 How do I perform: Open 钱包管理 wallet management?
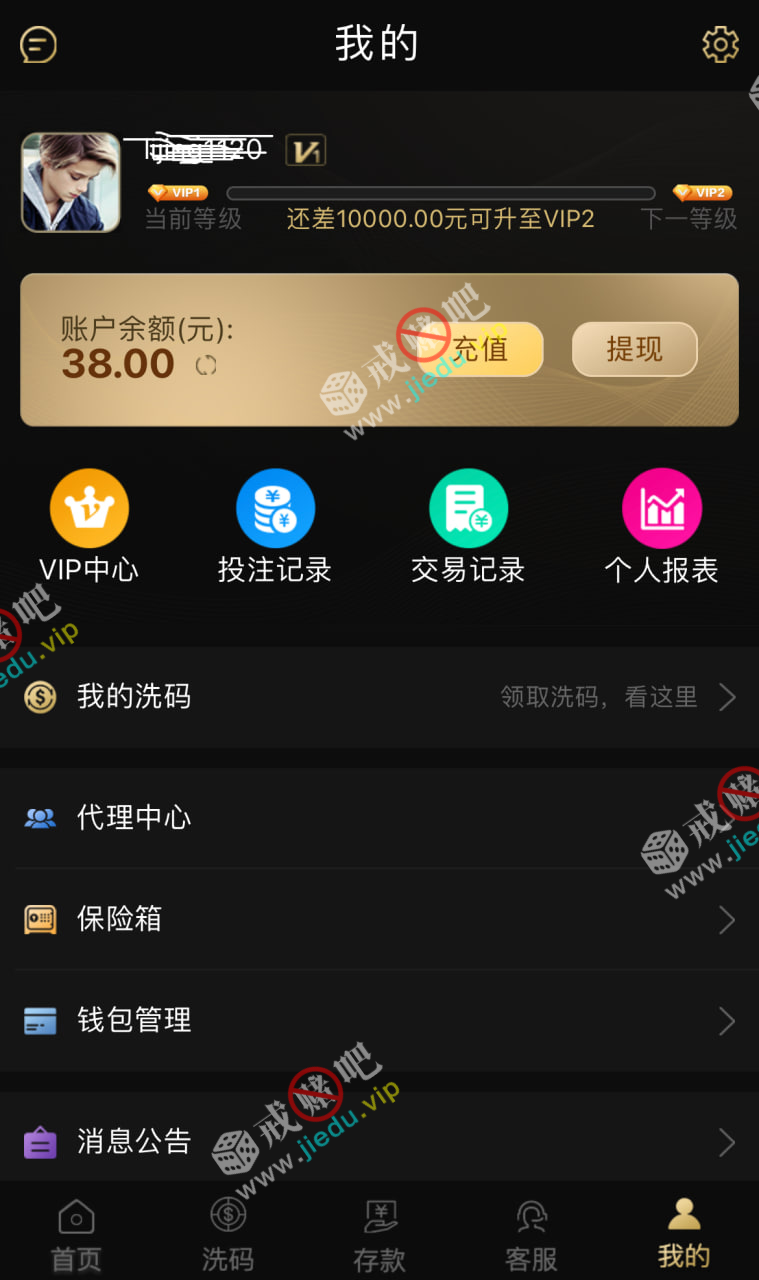pyautogui.click(x=379, y=1020)
